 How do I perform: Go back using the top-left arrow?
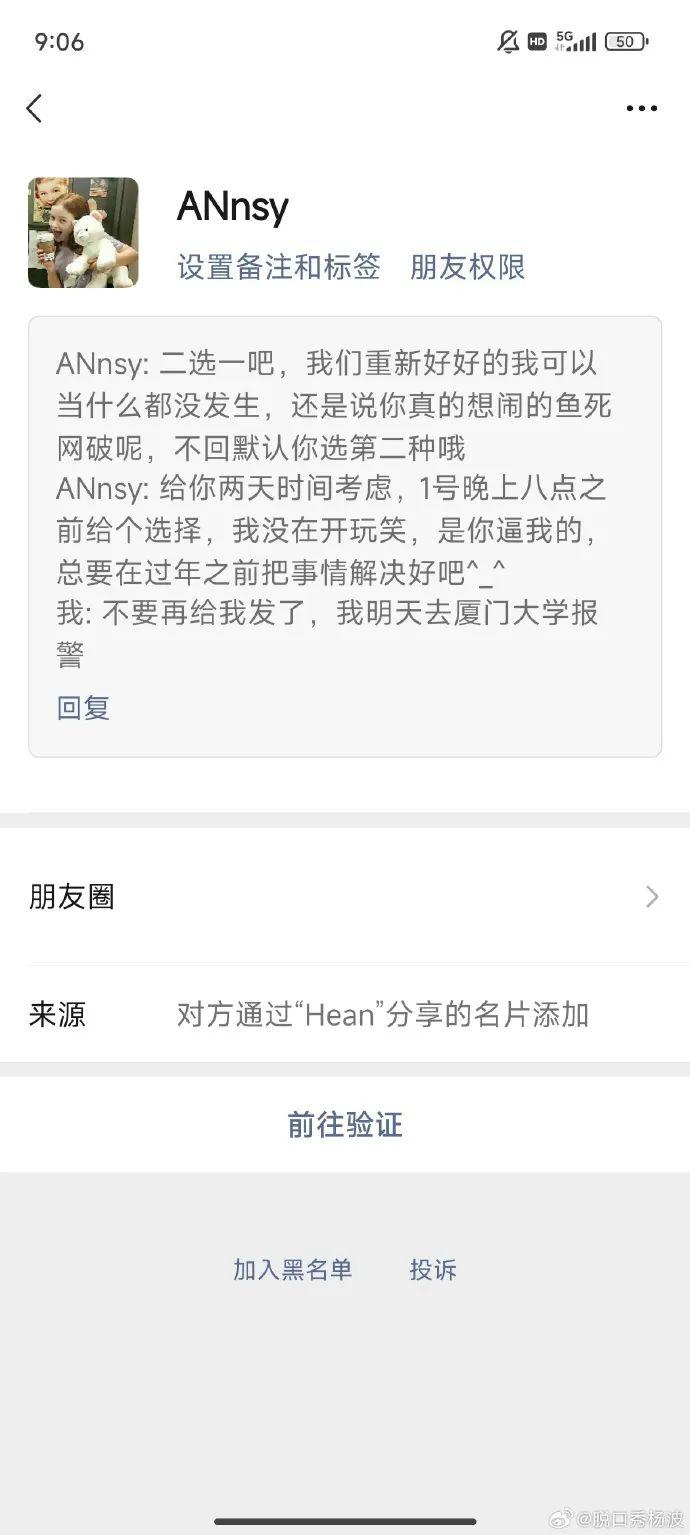[35, 108]
